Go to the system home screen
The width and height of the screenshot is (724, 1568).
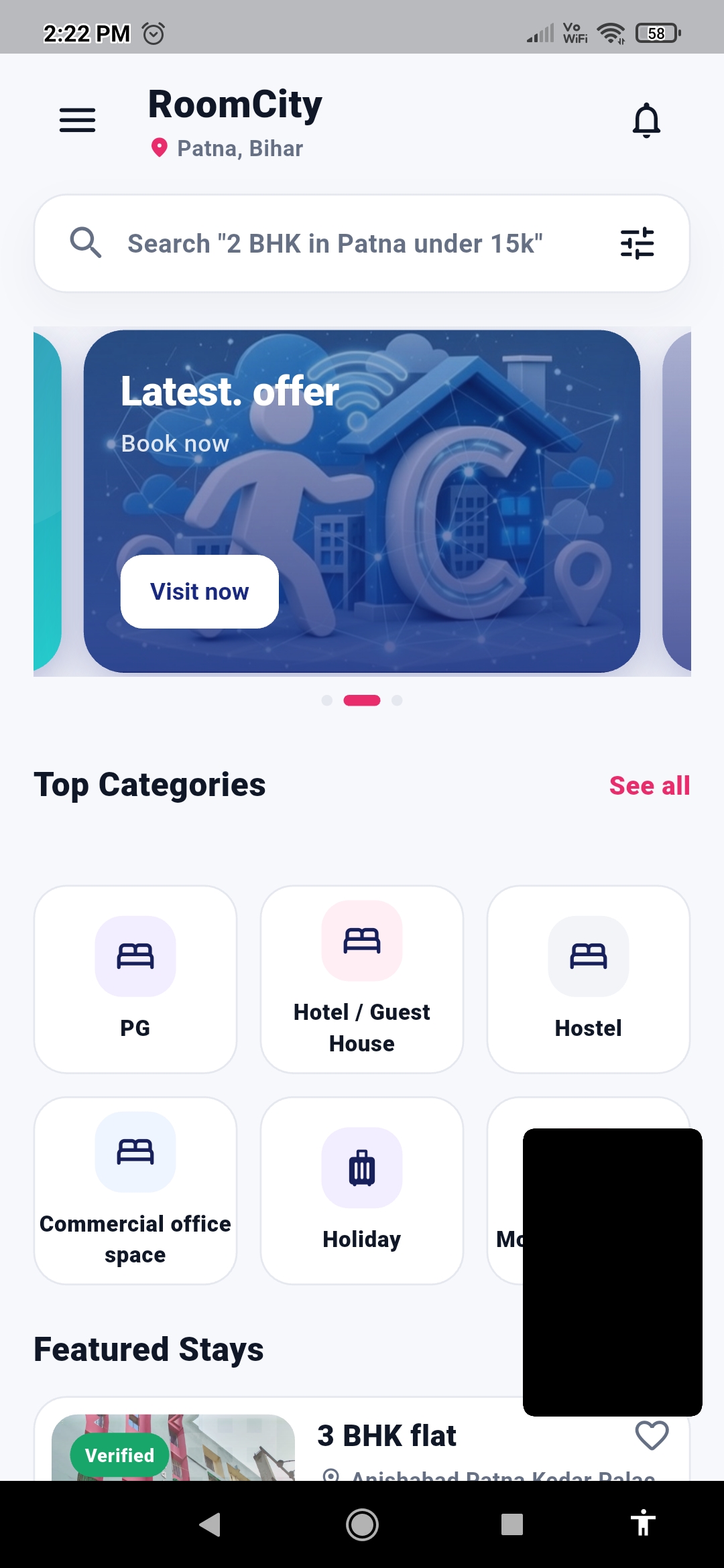coord(362,1524)
